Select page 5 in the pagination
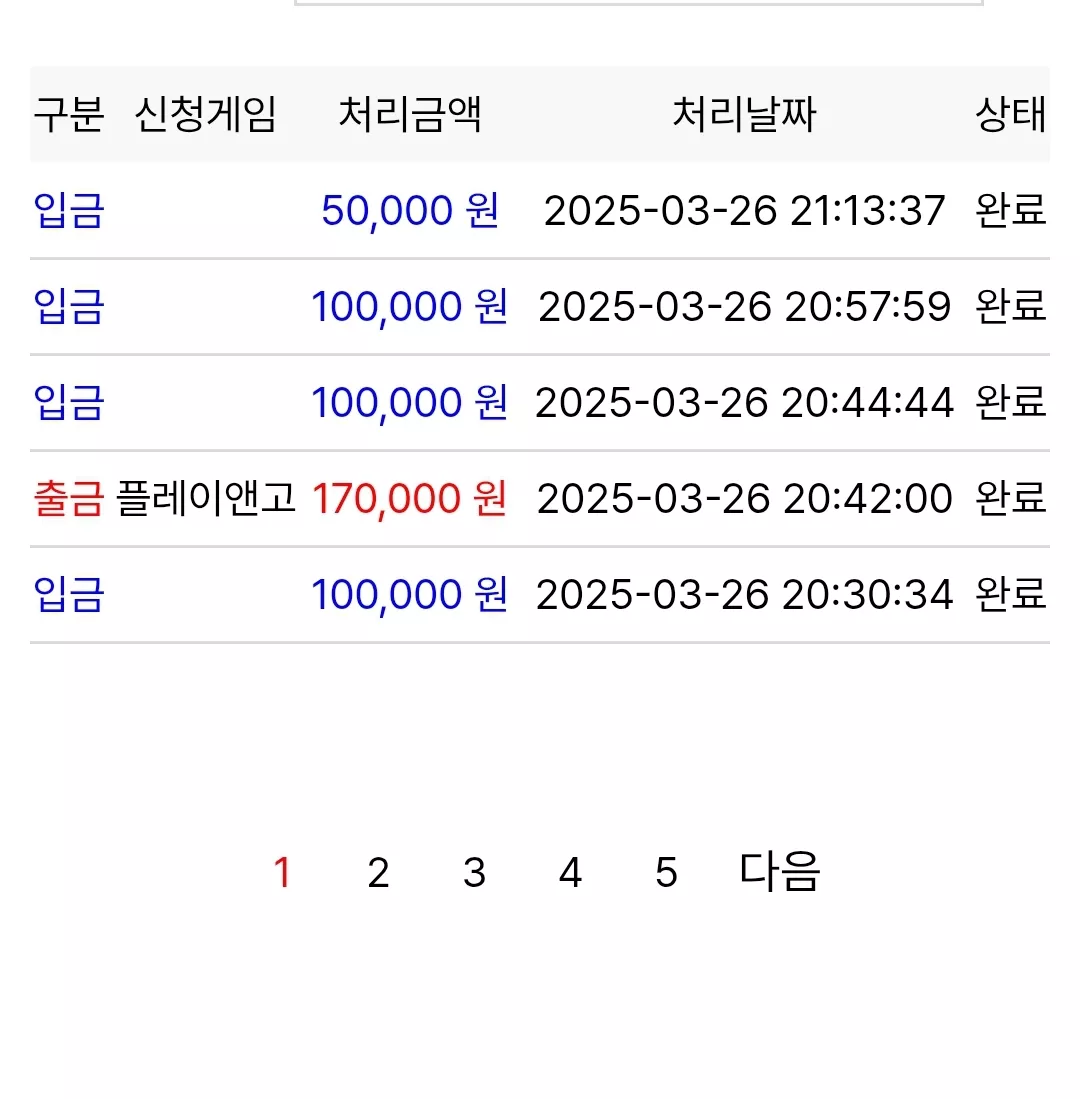This screenshot has height=1099, width=1080. coord(667,873)
